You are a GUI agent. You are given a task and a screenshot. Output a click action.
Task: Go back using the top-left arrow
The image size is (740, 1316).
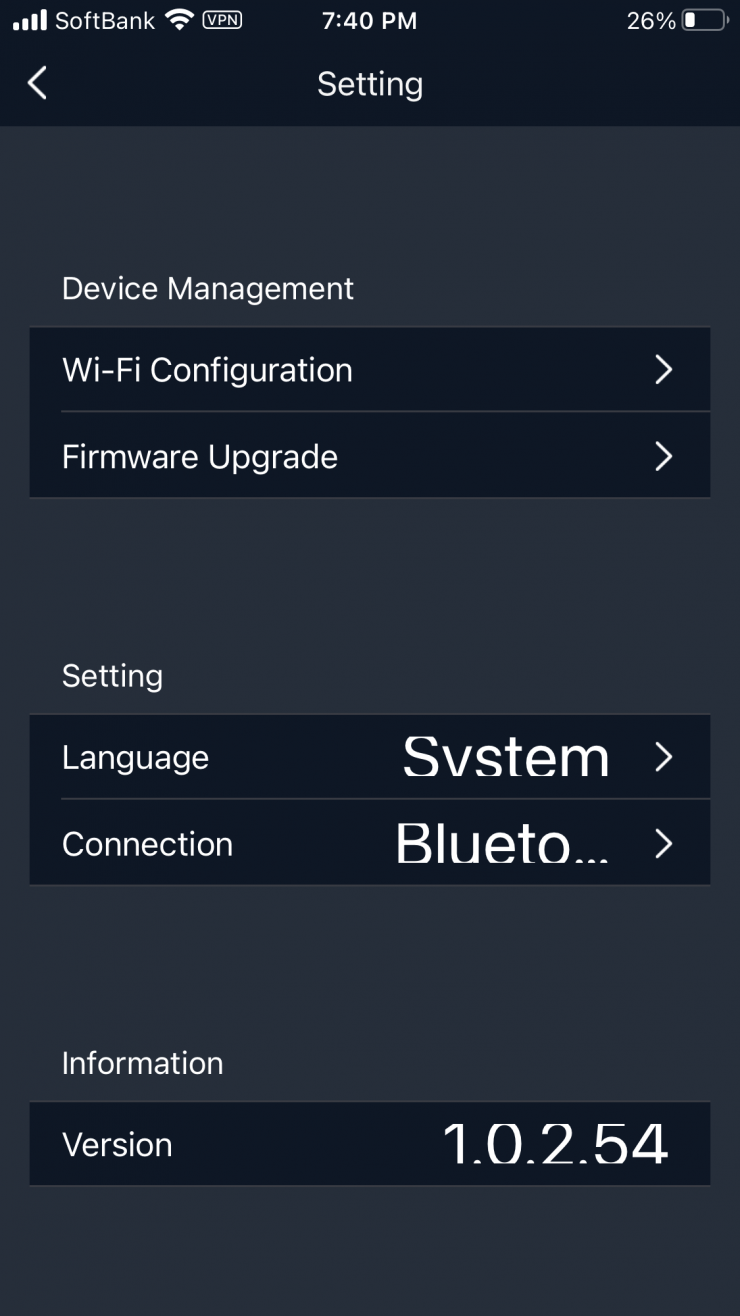(x=37, y=83)
